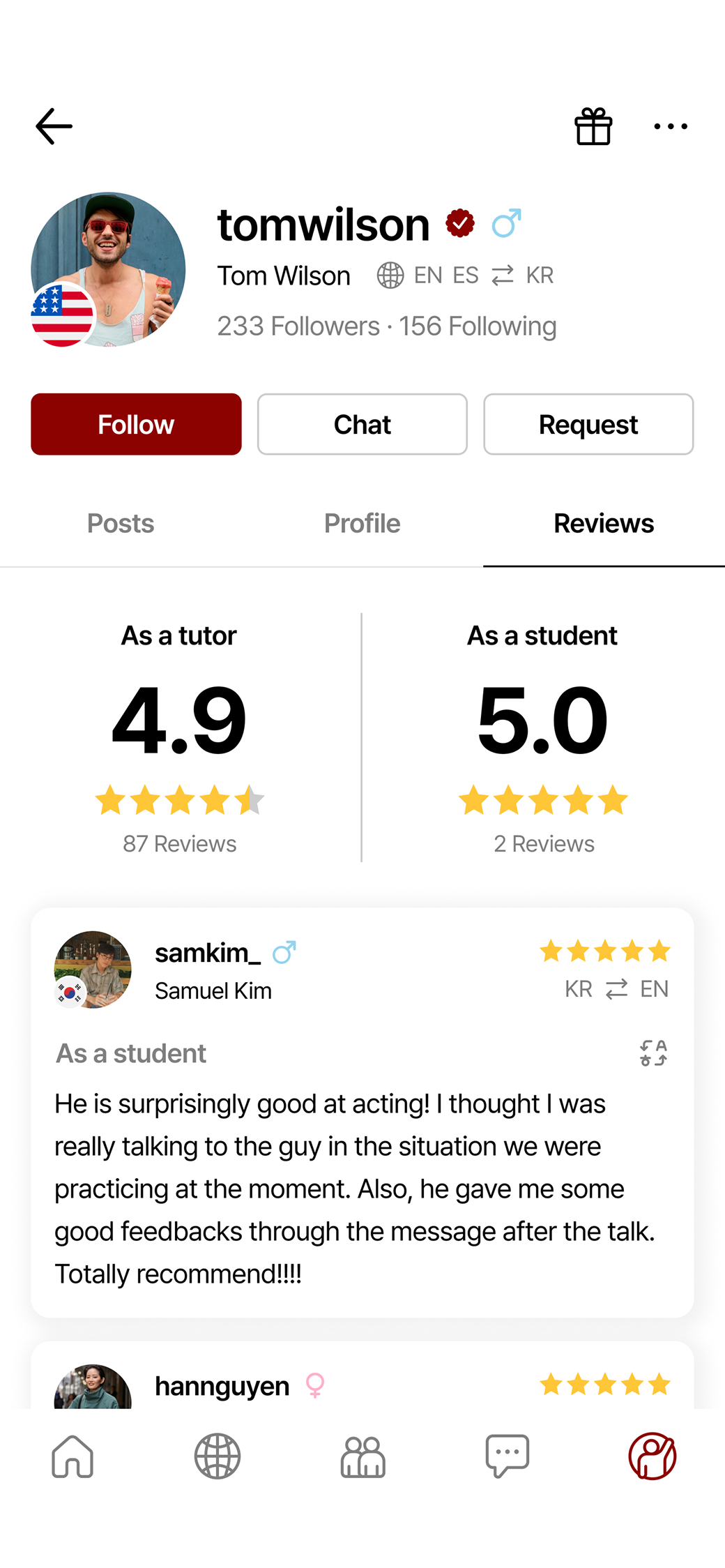
Task: Select the Reviews tab
Action: (603, 524)
